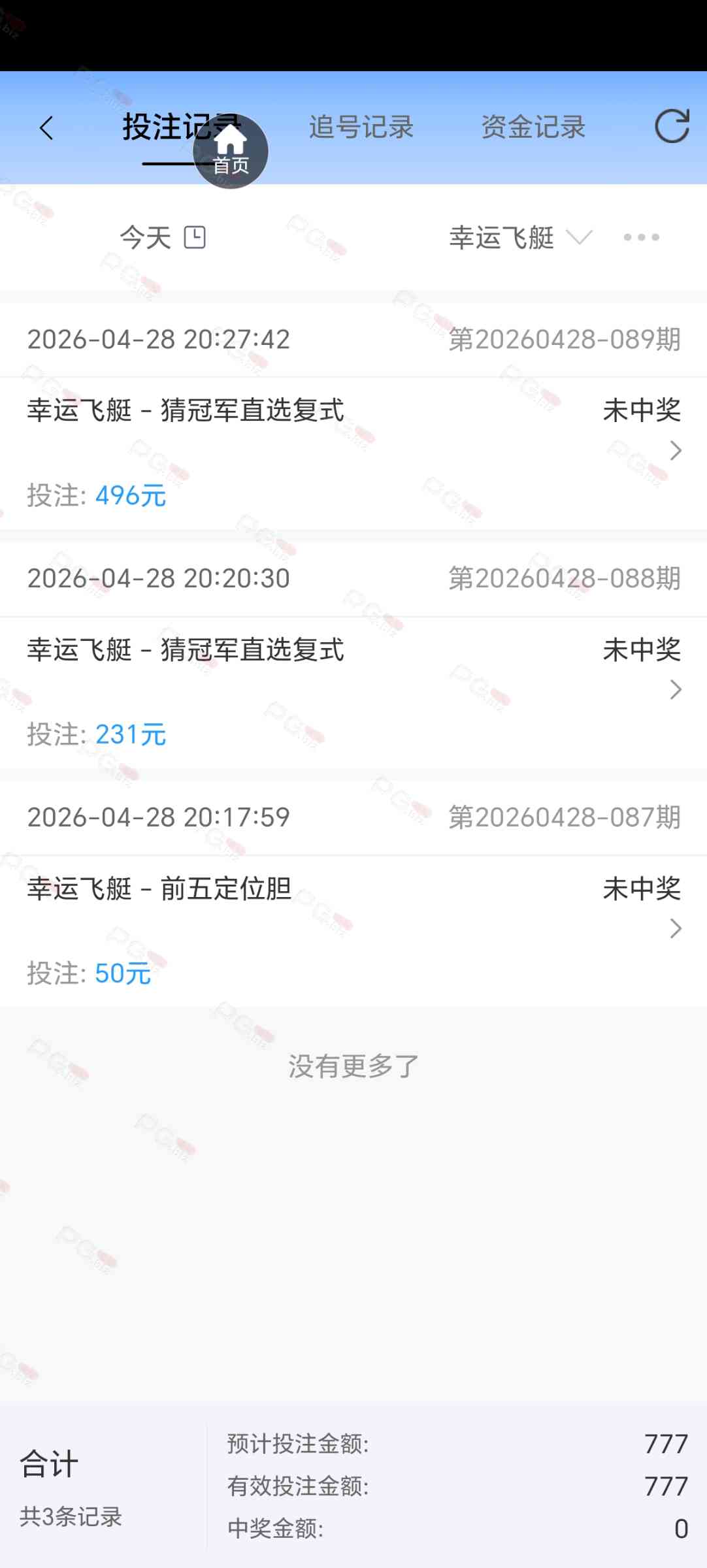The height and width of the screenshot is (1568, 707).
Task: Switch to the 资金记录 tab
Action: pos(533,127)
